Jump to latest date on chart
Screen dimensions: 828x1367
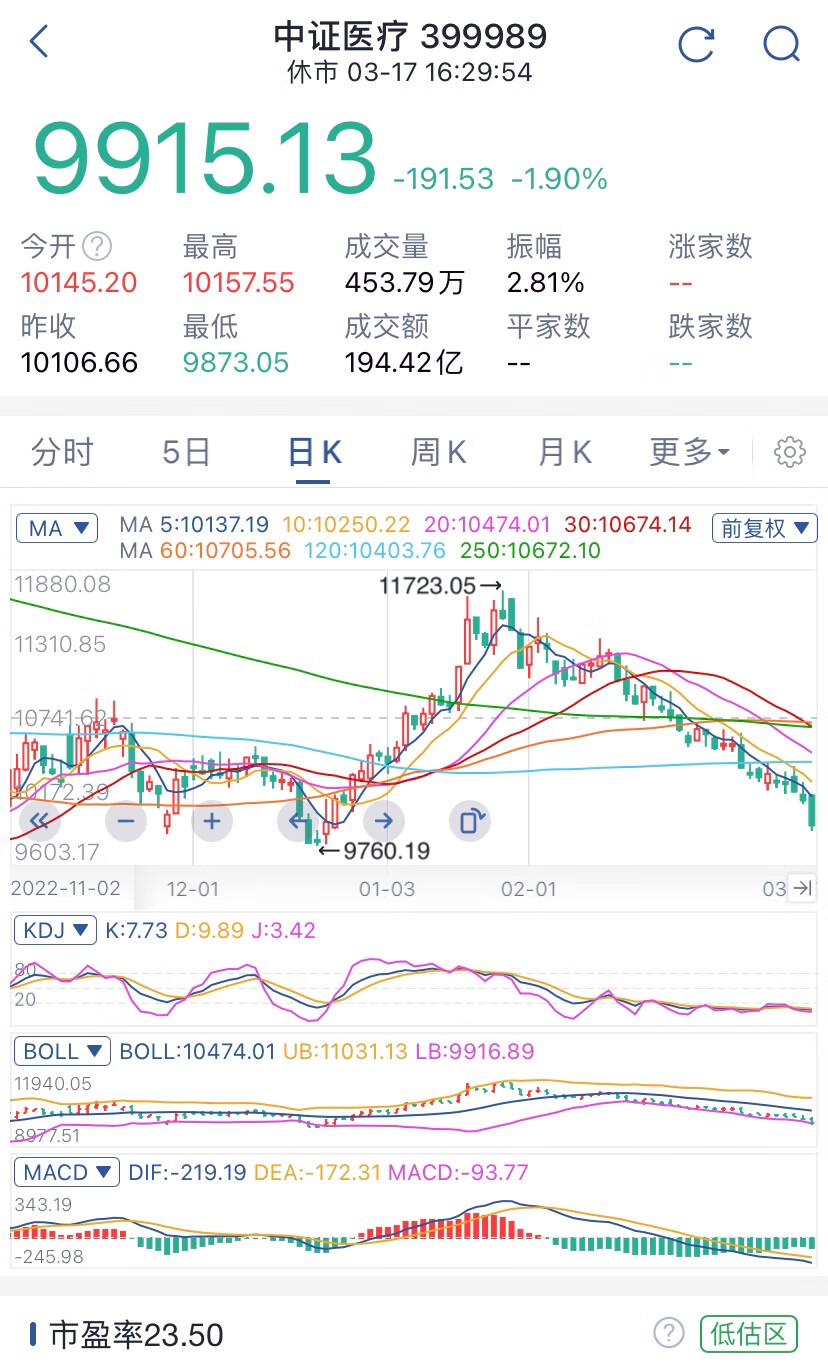(802, 888)
